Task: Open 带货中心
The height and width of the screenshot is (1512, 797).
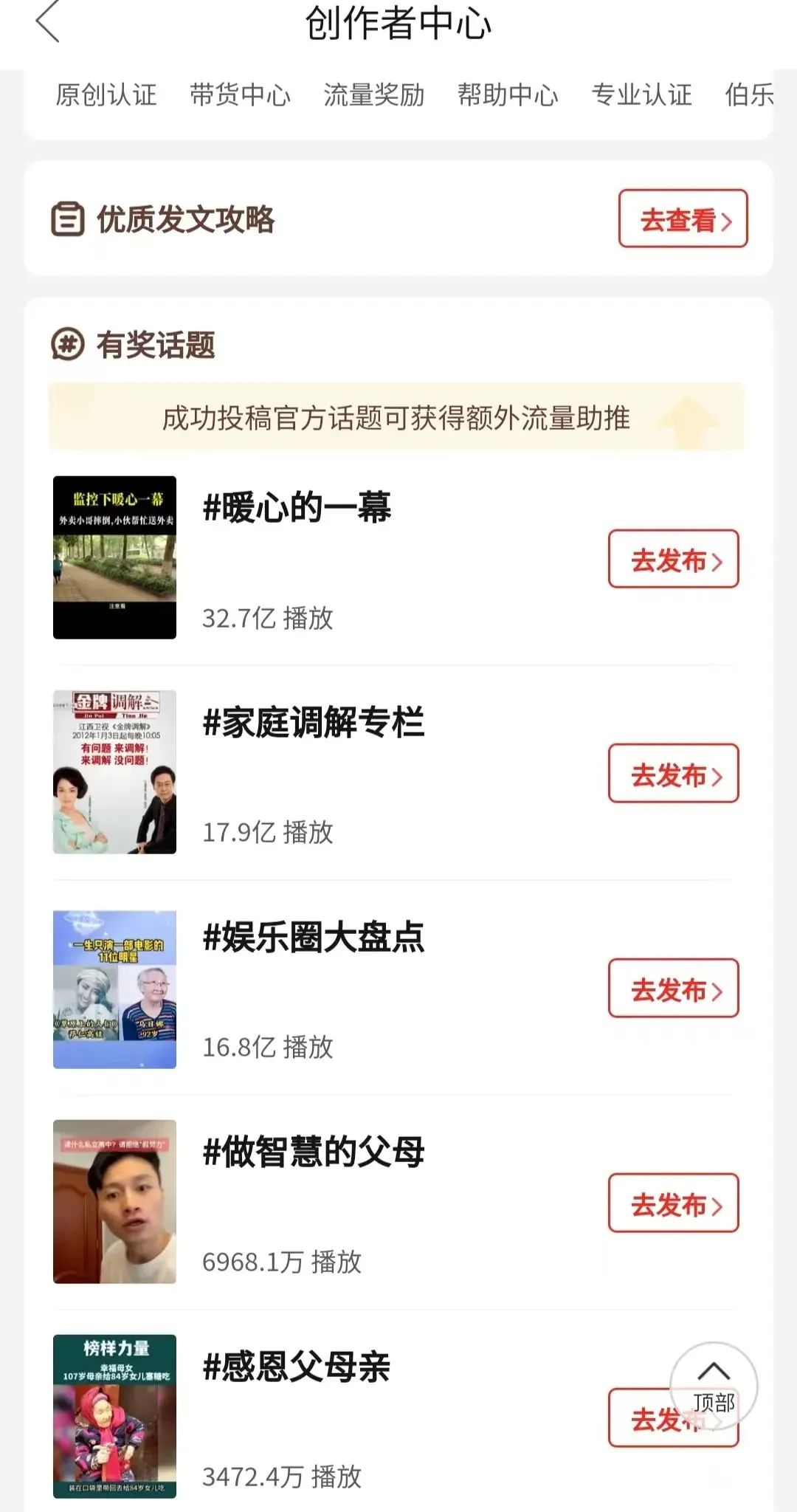Action: coord(240,95)
